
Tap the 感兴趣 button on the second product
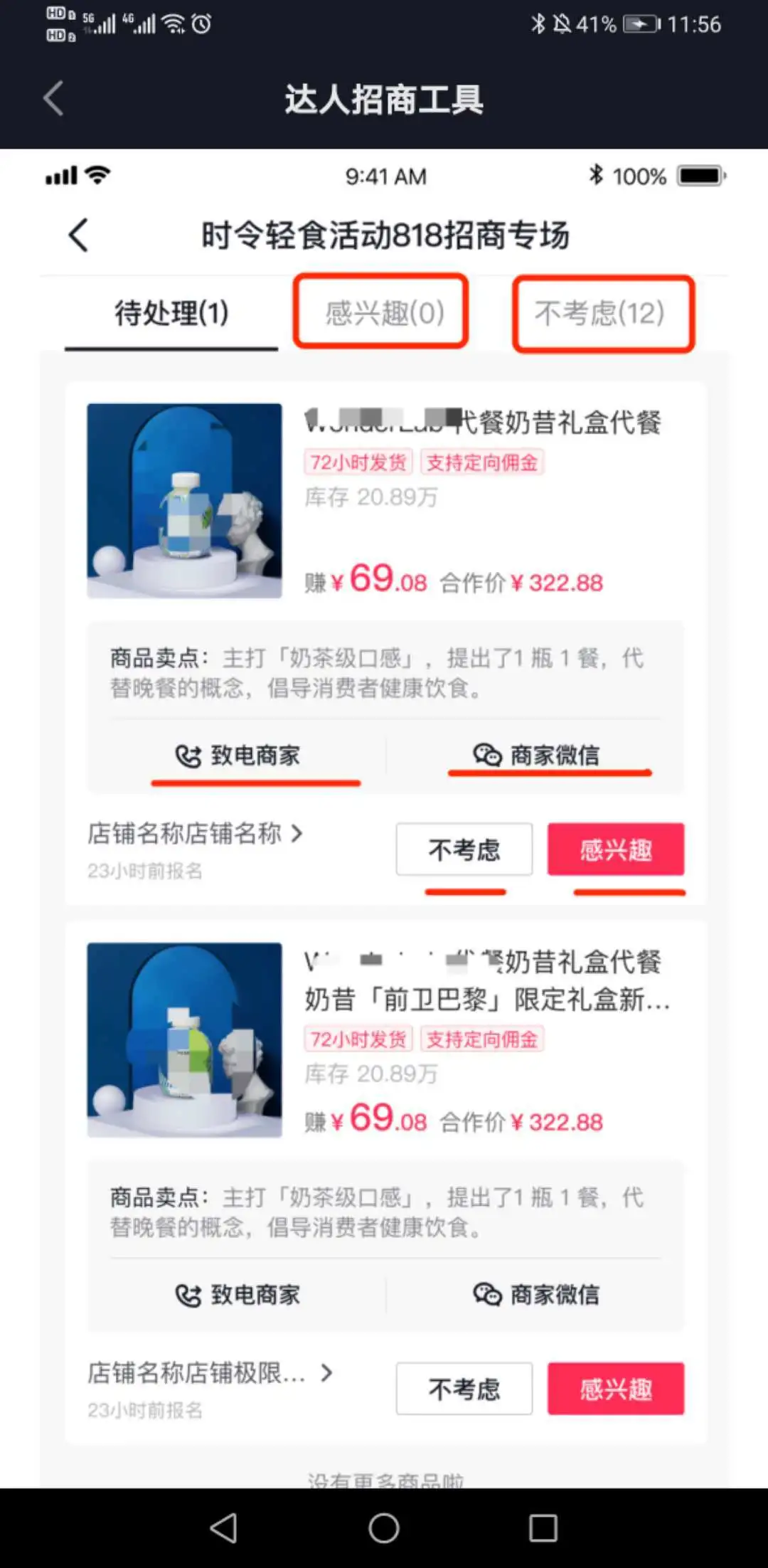(616, 1389)
